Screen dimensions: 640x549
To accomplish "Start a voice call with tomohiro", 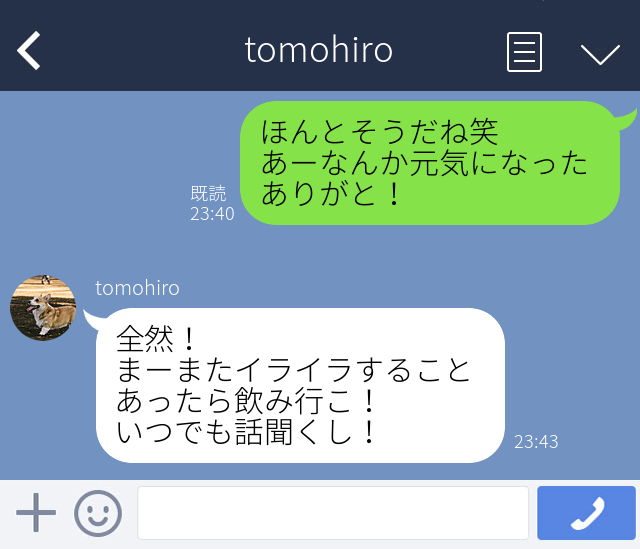I will tap(586, 514).
